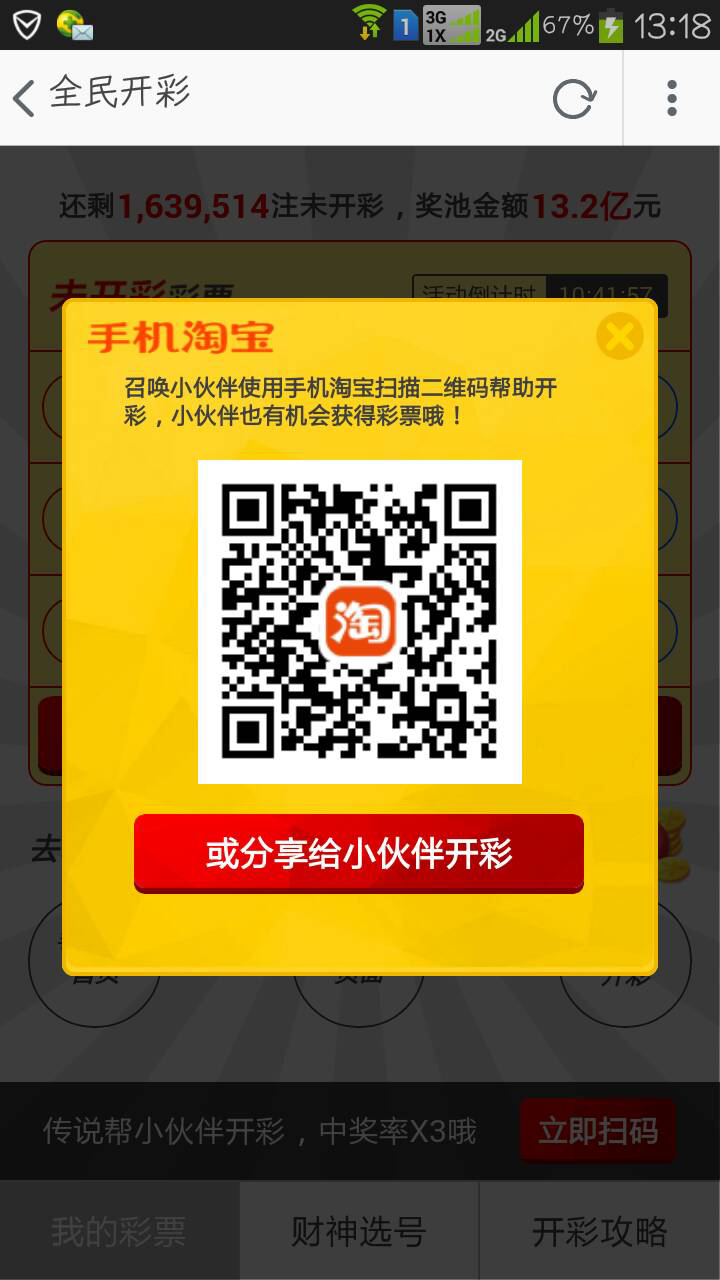Switch to 我的彩票 tab
The height and width of the screenshot is (1280, 720).
[x=119, y=1231]
